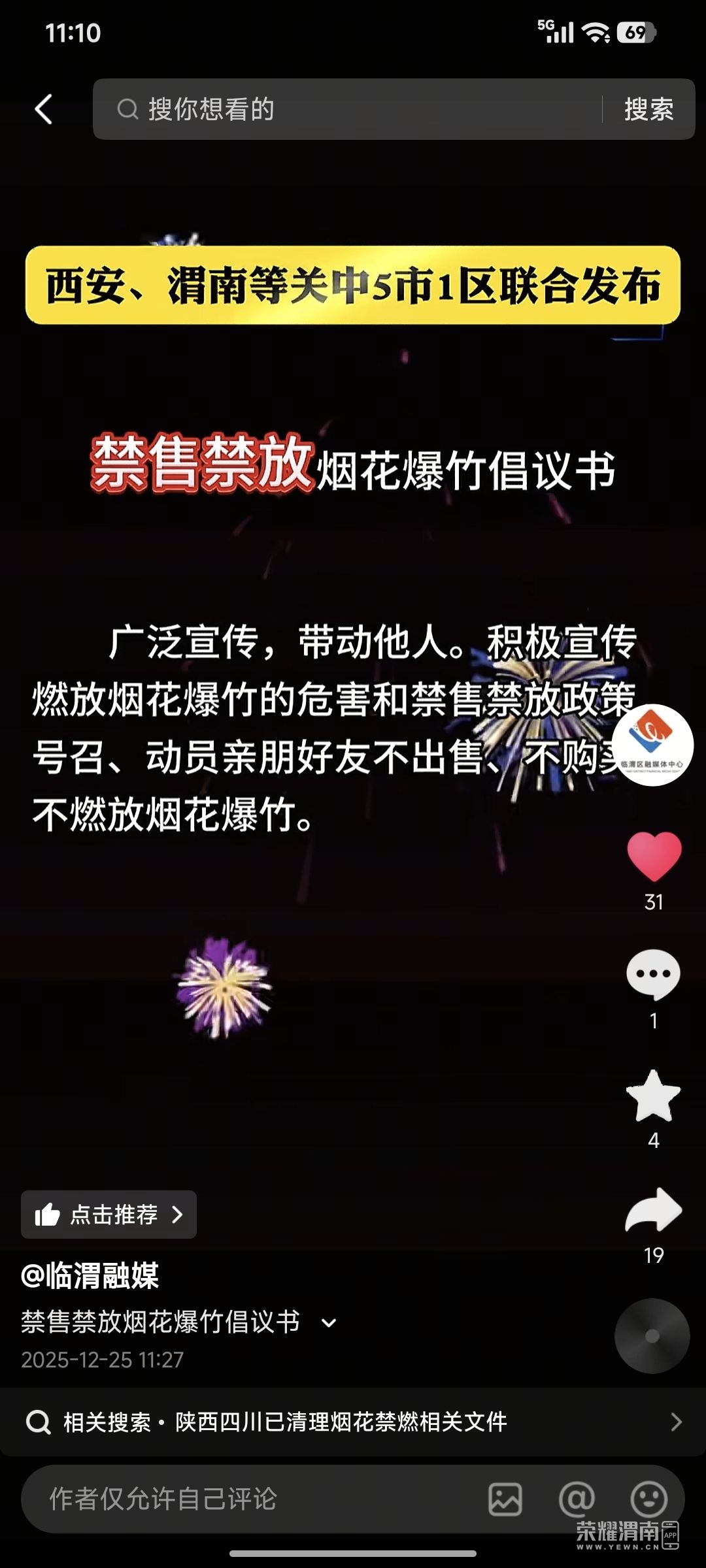Expand the video caption chevron

[x=329, y=1323]
